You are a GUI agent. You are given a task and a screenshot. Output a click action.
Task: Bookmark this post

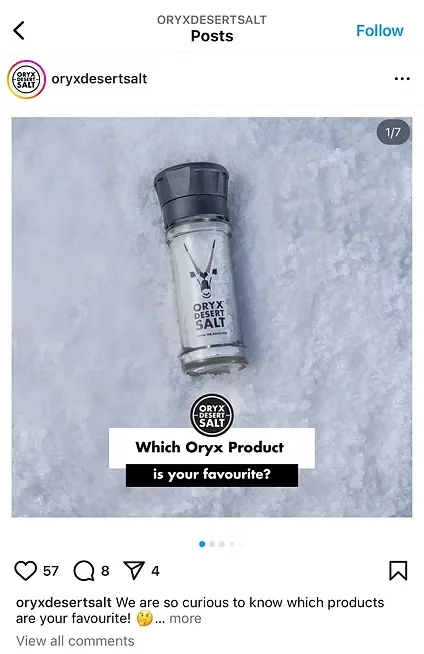pos(398,570)
